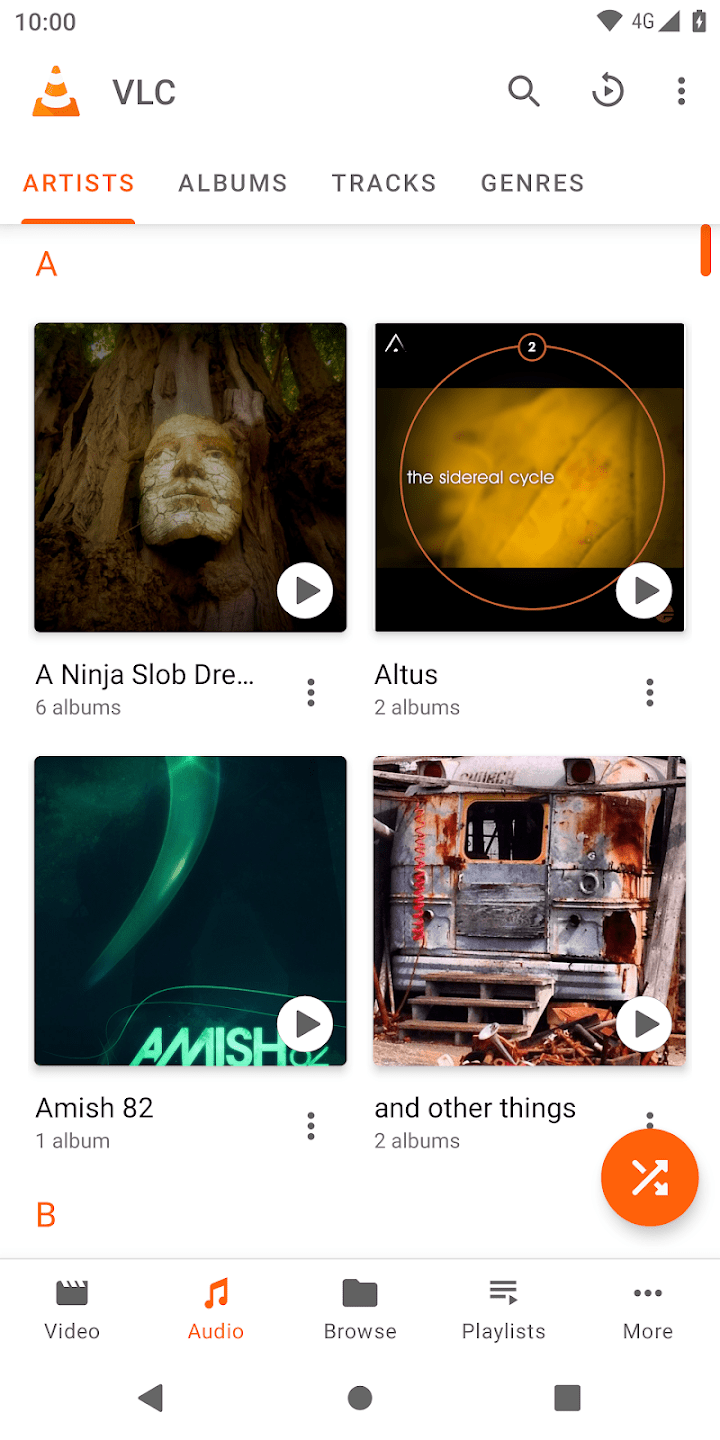Shuffle all music with the orange button
This screenshot has height=1440, width=720.
(x=649, y=1177)
